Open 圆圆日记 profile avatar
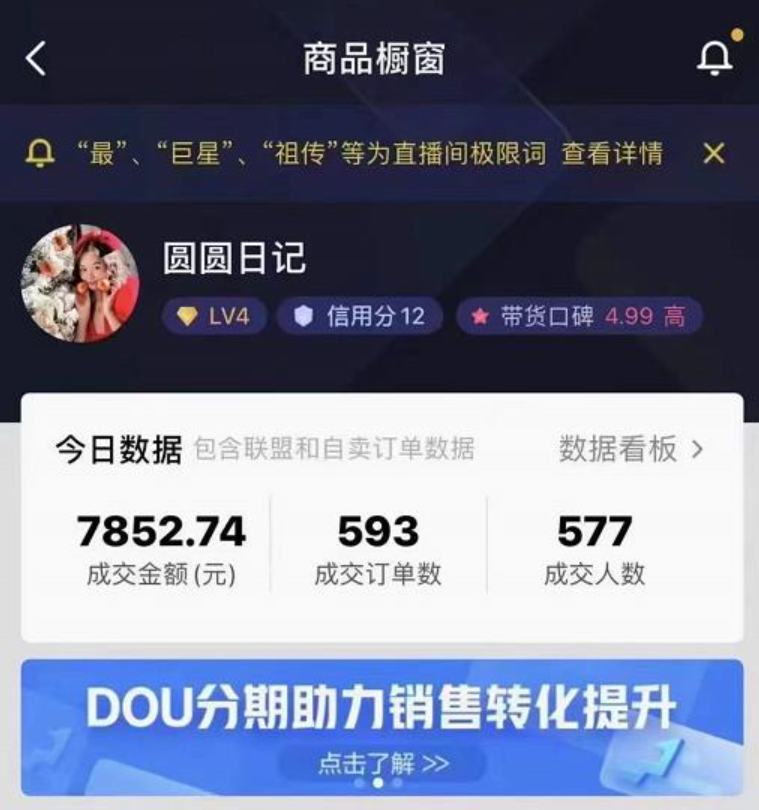The height and width of the screenshot is (810, 759). tap(80, 284)
